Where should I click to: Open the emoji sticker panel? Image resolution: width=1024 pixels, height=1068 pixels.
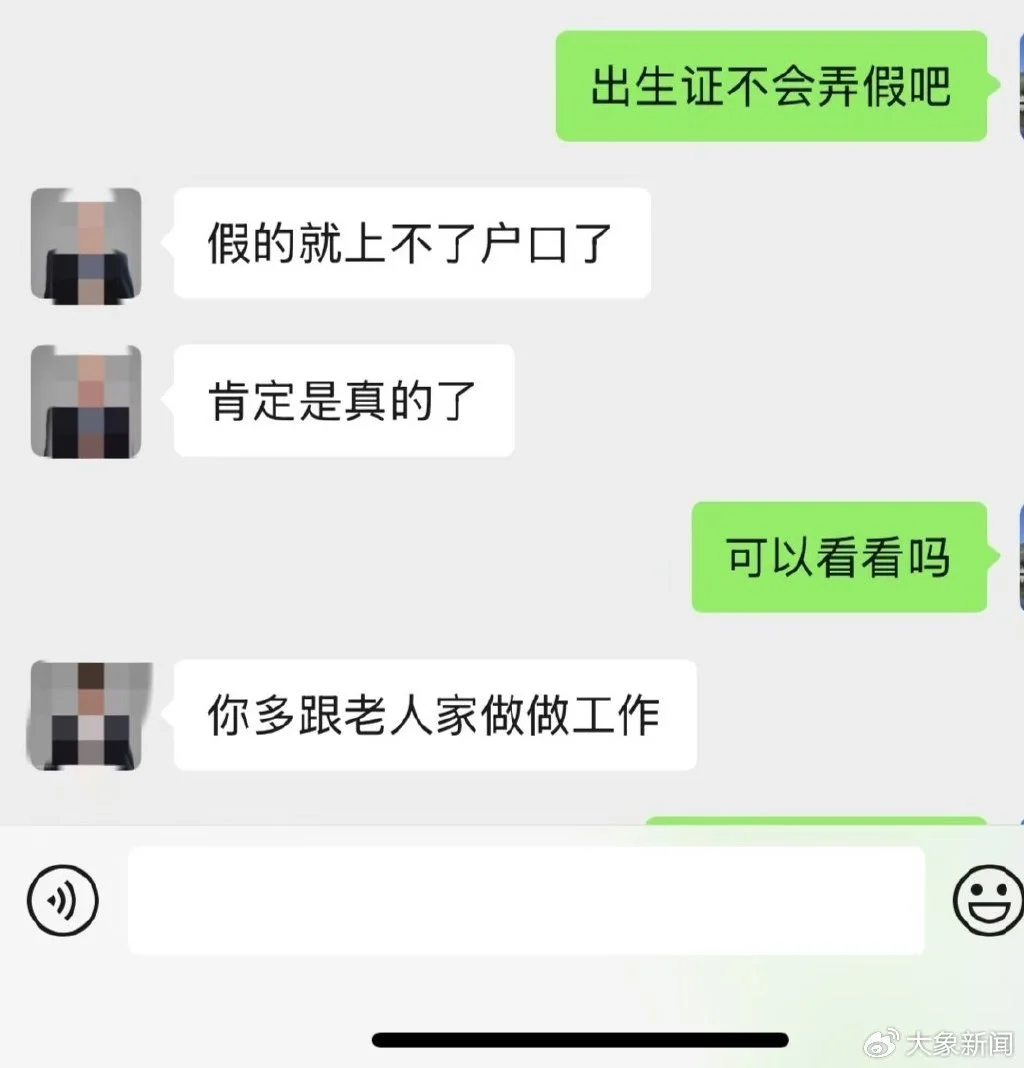987,901
